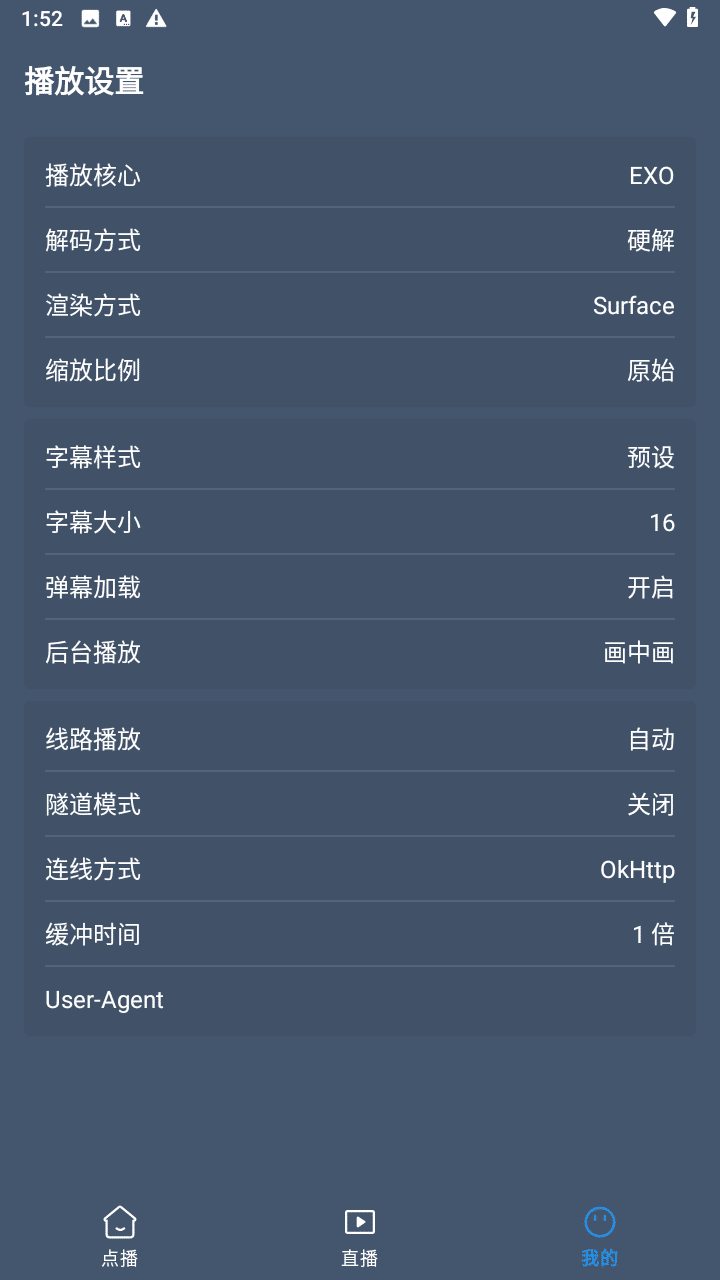Open 字幕样式 subtitle style
This screenshot has width=720, height=1280.
pyautogui.click(x=360, y=457)
